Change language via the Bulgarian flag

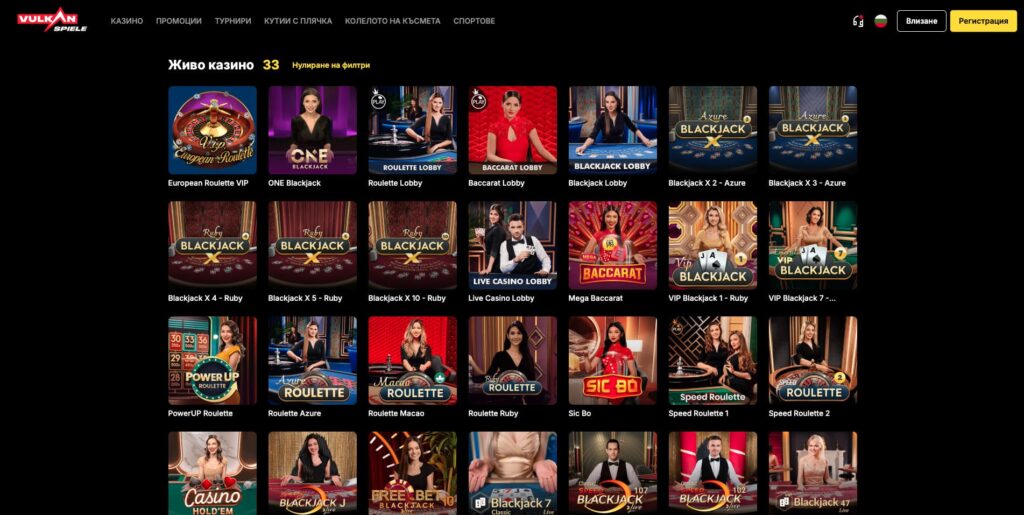point(881,21)
